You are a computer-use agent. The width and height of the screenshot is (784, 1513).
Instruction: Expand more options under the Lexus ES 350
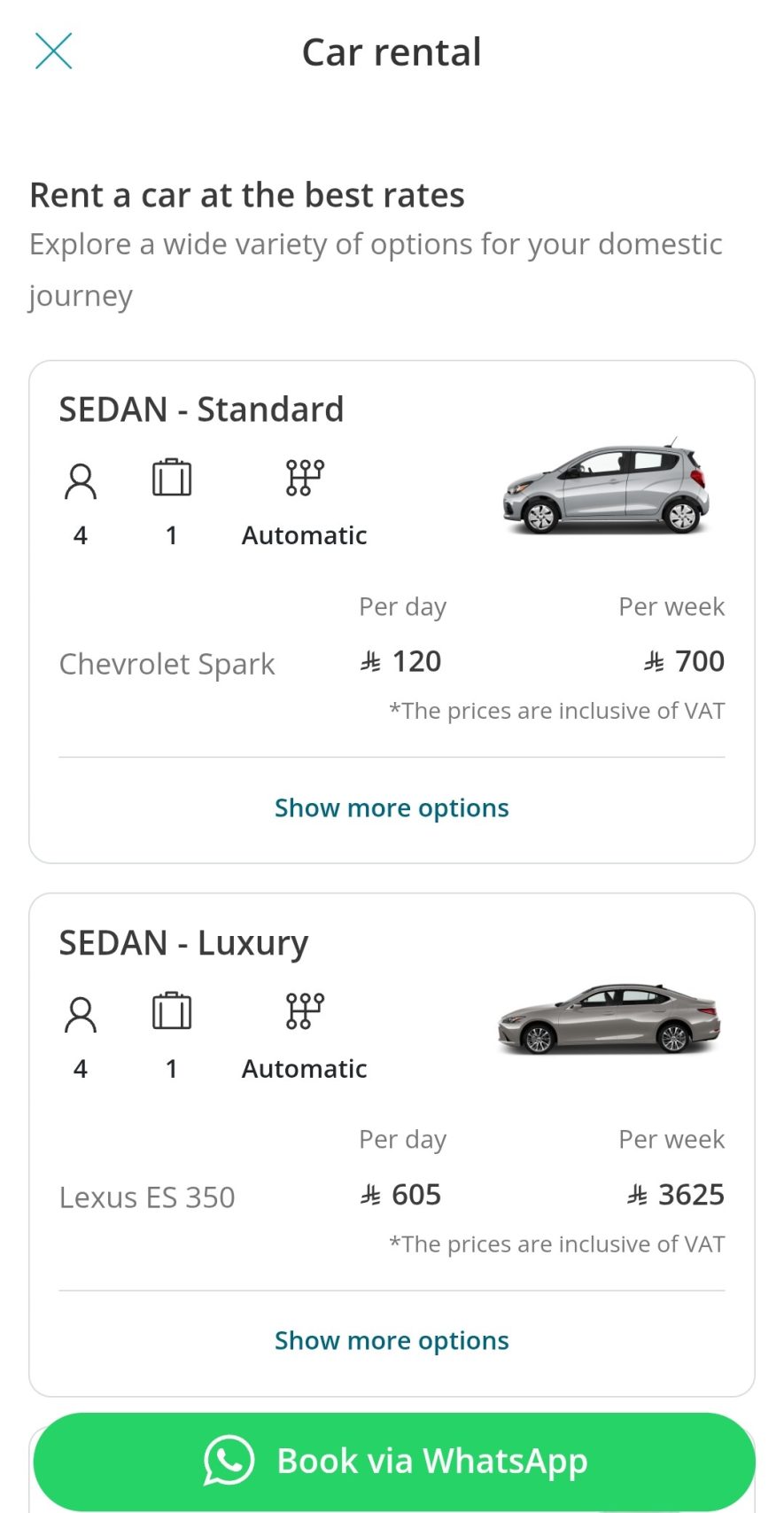[x=391, y=1340]
